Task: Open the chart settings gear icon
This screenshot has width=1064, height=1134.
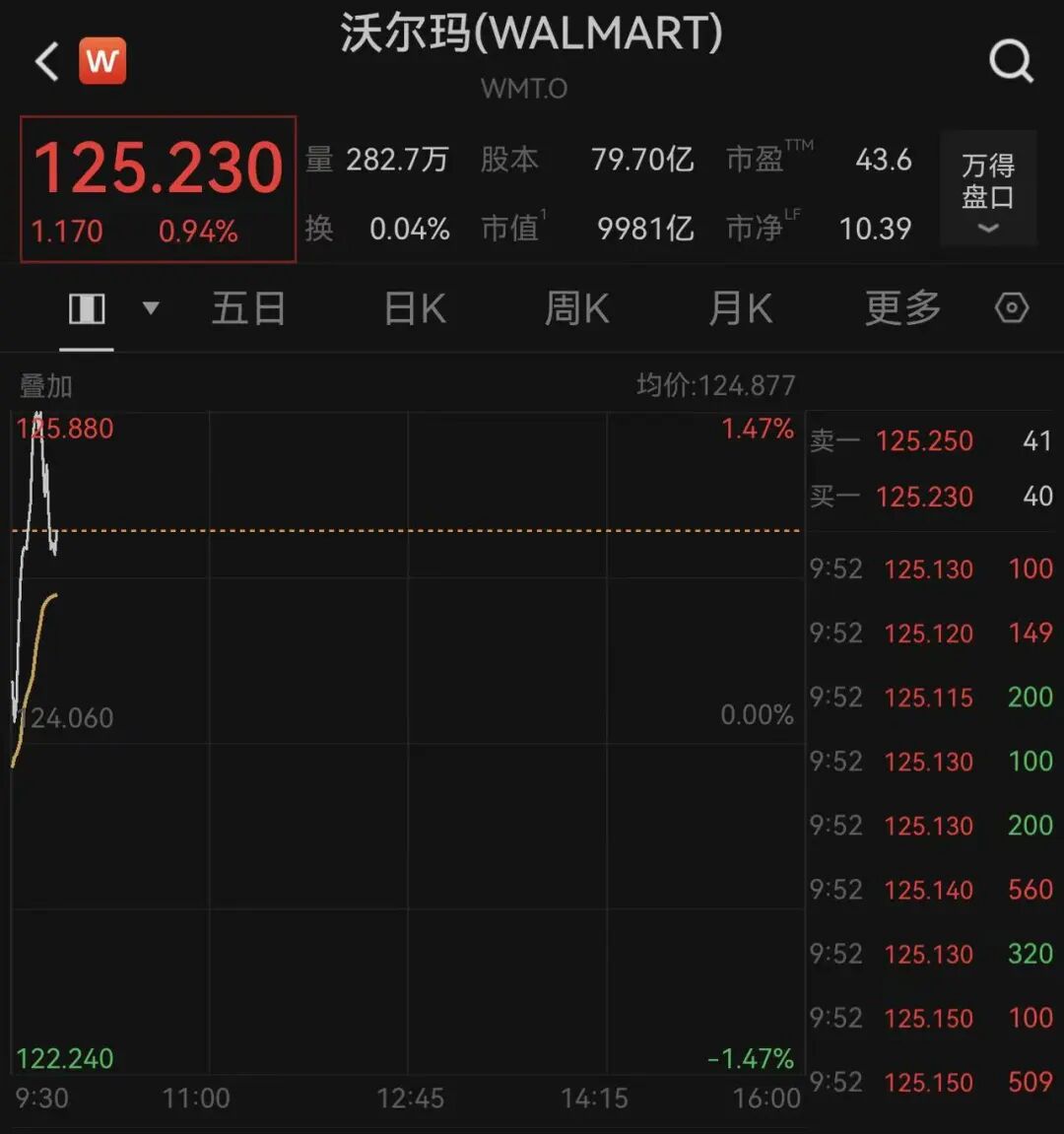Action: [x=1011, y=308]
